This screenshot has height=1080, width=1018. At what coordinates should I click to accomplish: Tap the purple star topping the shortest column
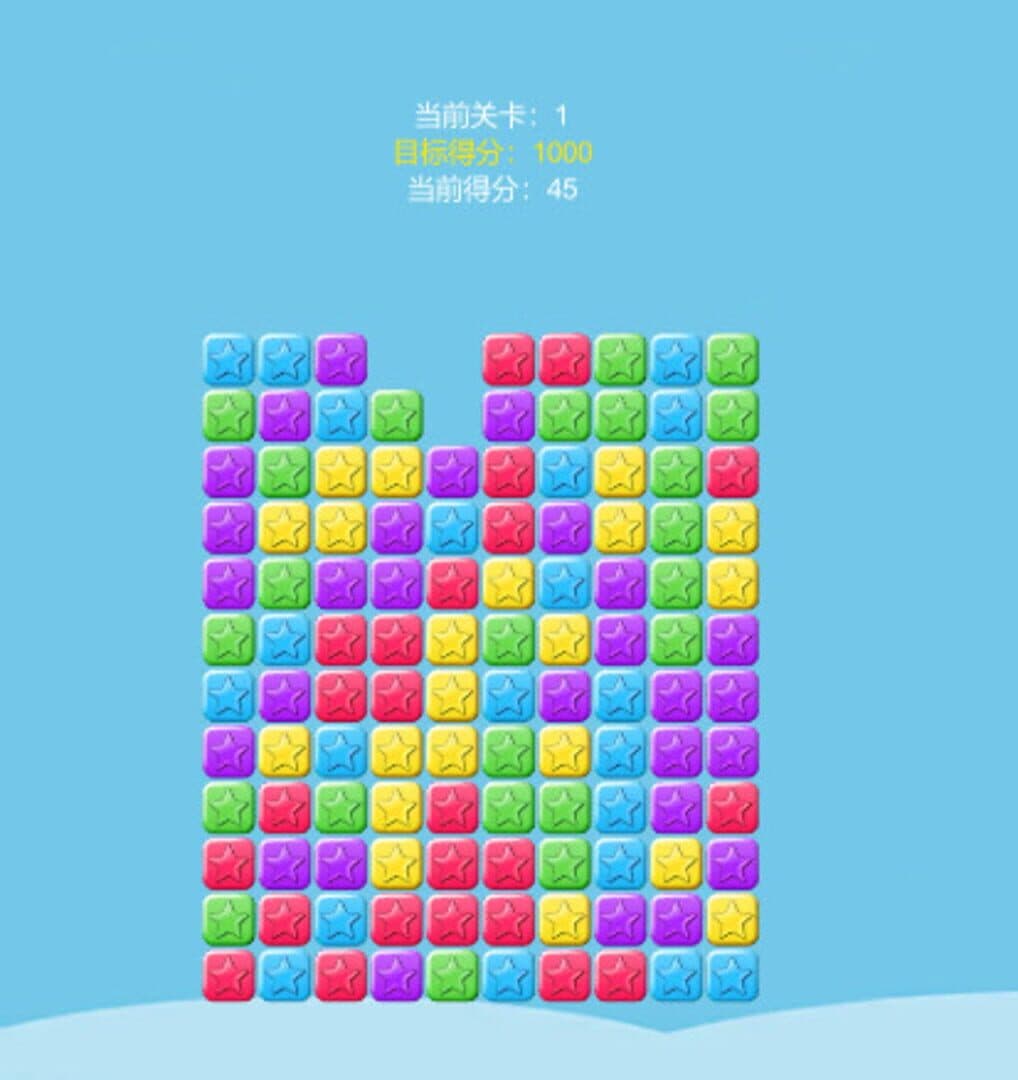453,471
